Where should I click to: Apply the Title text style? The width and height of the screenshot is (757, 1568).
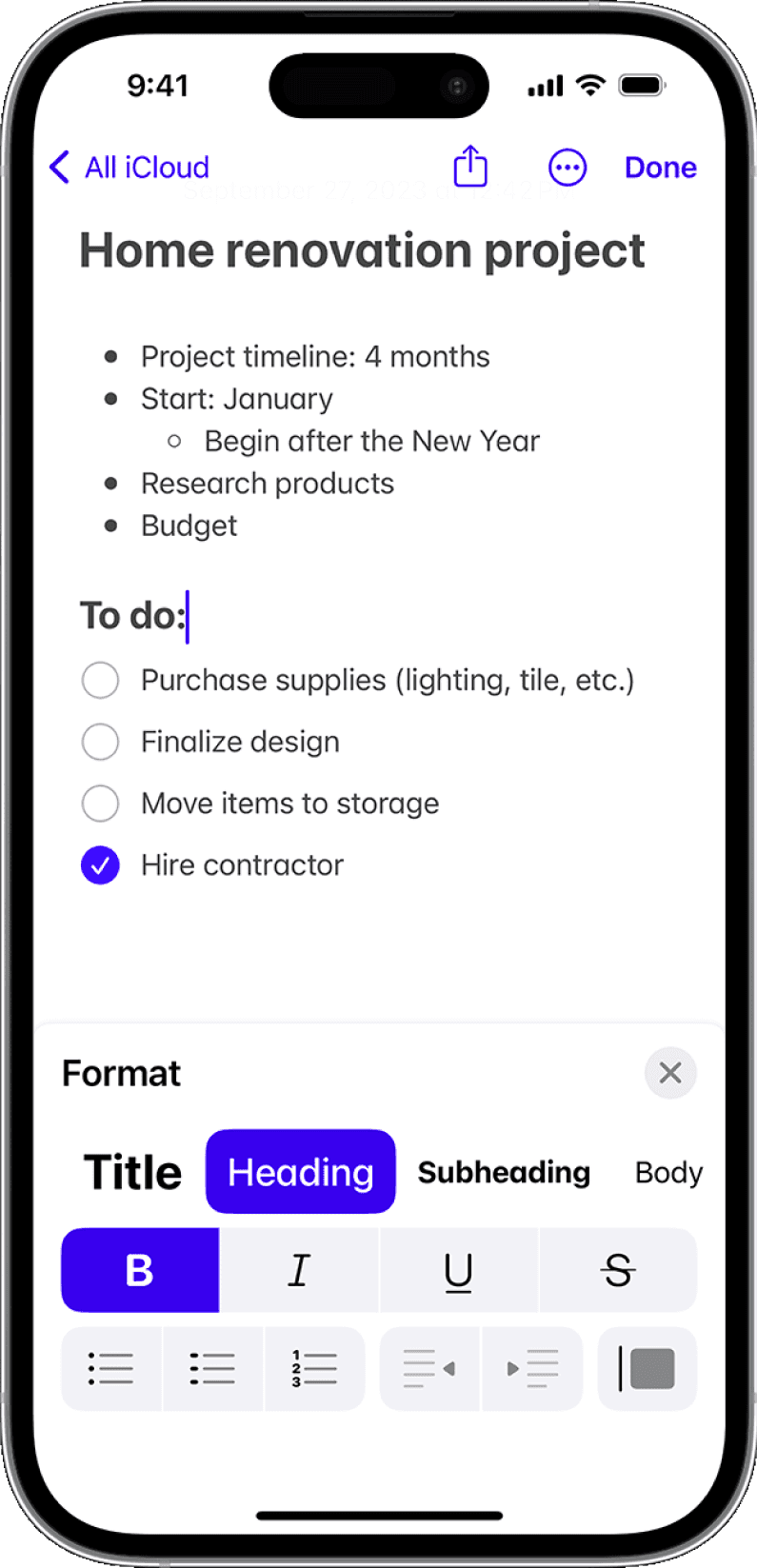[x=132, y=1172]
